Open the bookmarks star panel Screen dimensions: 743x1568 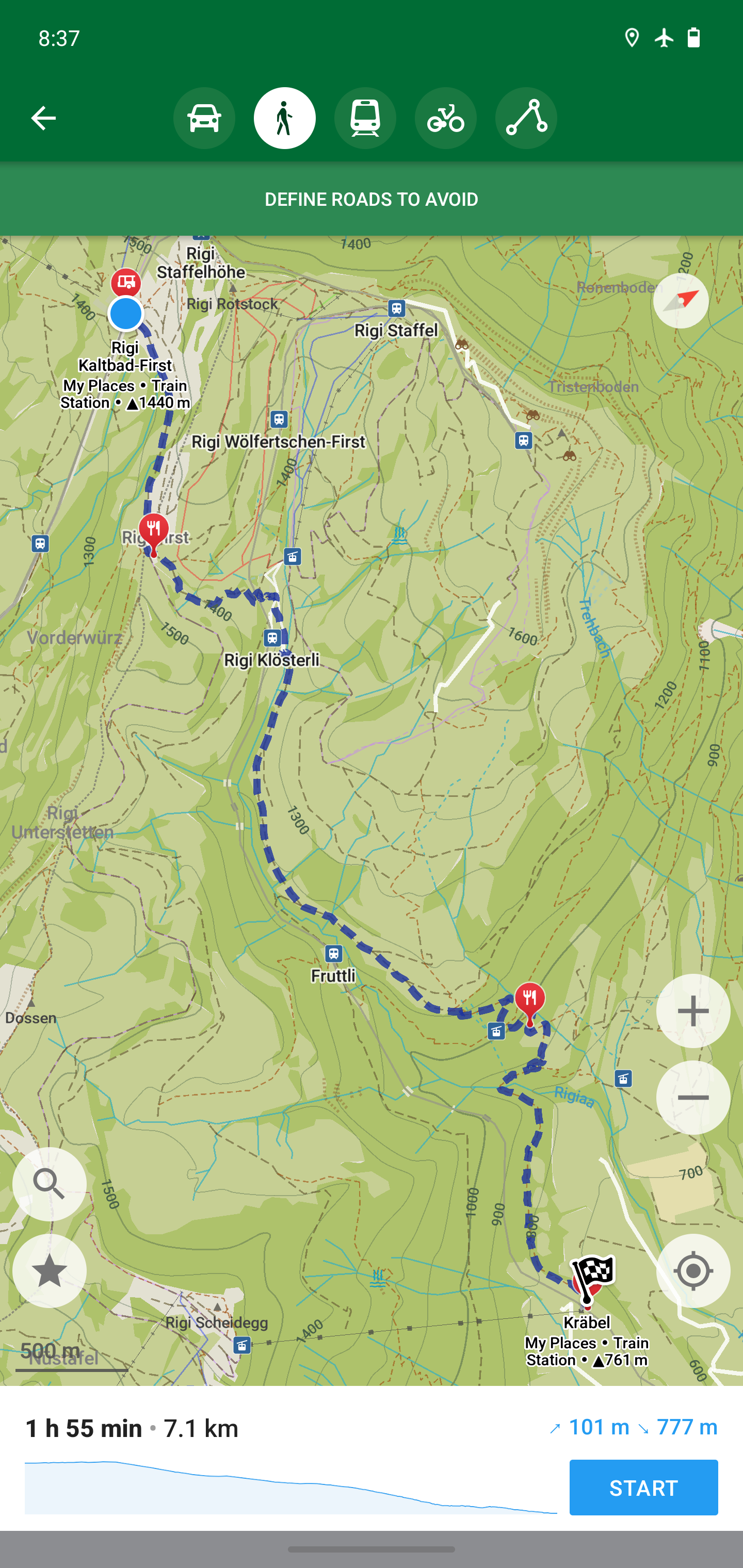[x=51, y=1271]
